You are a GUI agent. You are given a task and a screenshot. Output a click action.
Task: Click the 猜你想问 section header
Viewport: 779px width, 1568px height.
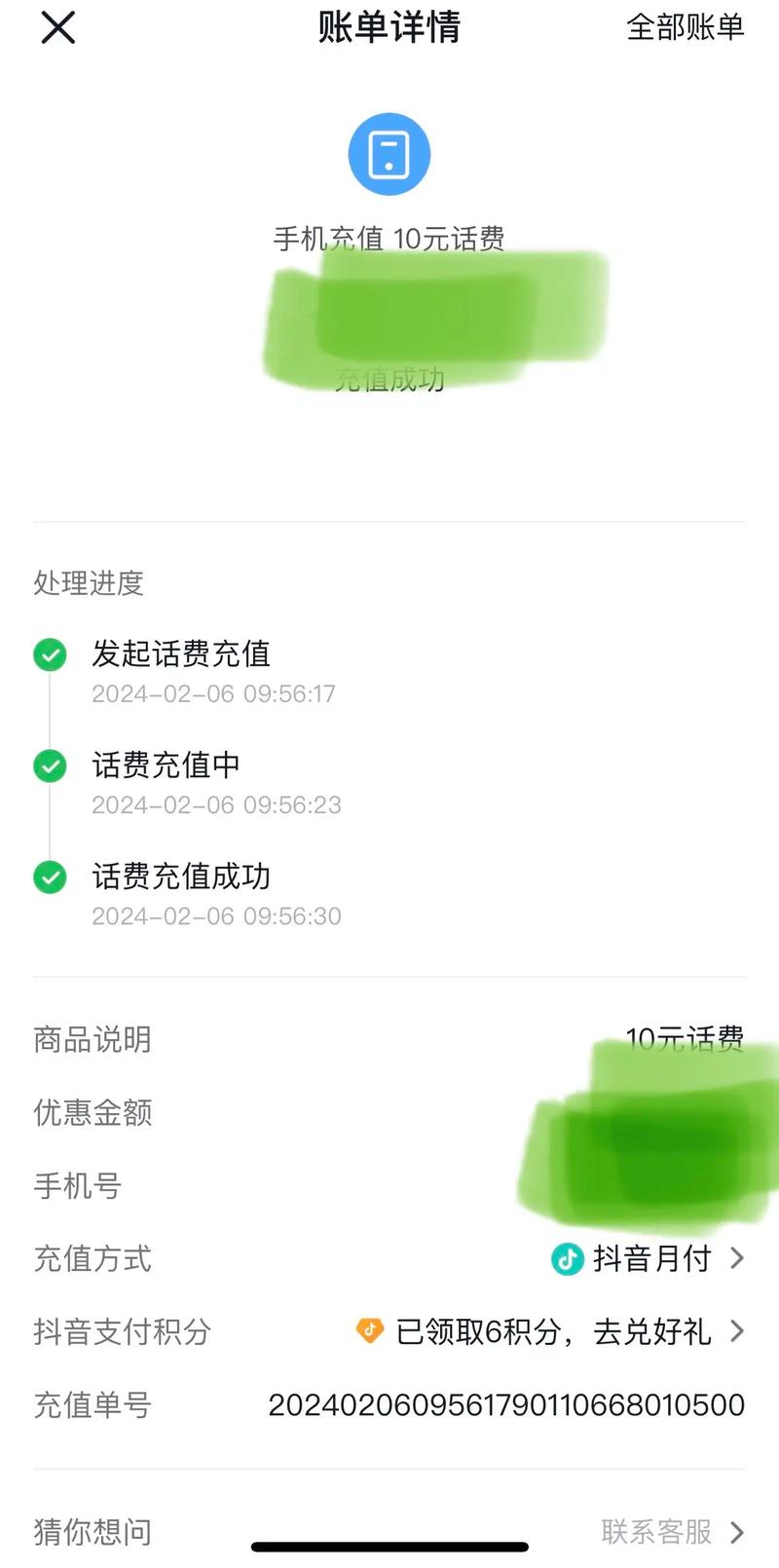click(x=91, y=1532)
